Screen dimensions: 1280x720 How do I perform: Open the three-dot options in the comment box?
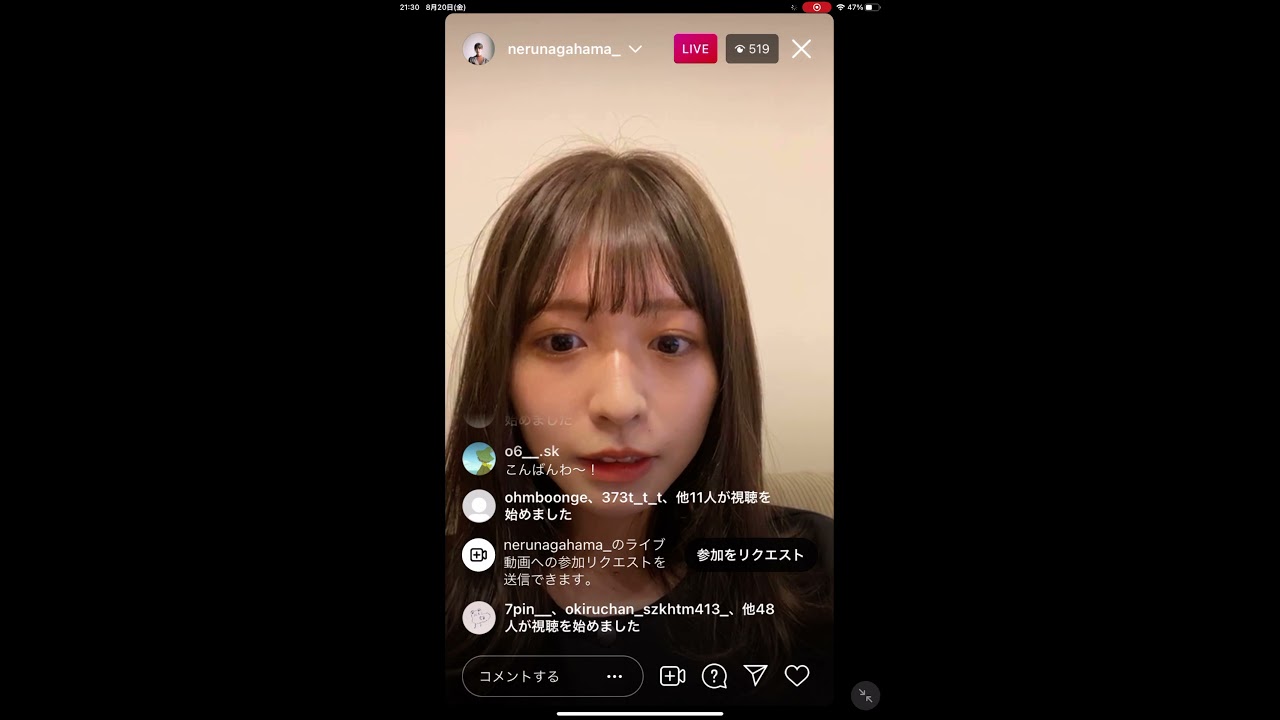(x=614, y=676)
